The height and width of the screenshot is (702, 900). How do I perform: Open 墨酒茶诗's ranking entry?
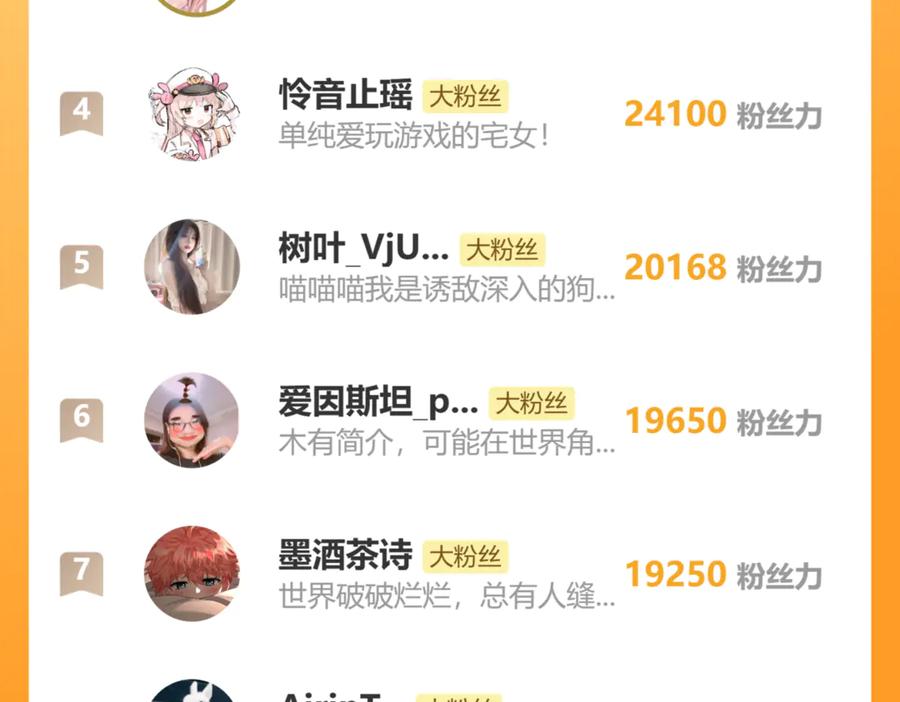(x=346, y=556)
